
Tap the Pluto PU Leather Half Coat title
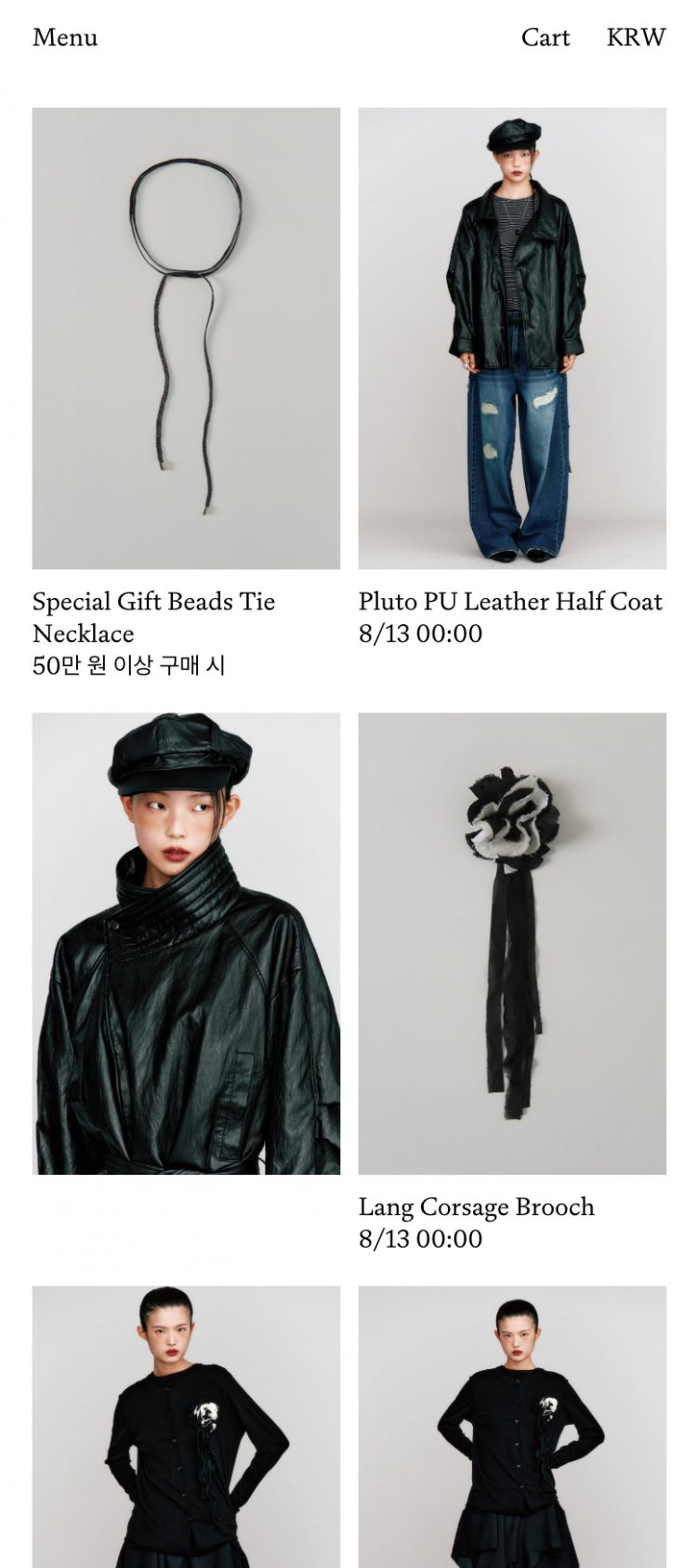pyautogui.click(x=510, y=602)
